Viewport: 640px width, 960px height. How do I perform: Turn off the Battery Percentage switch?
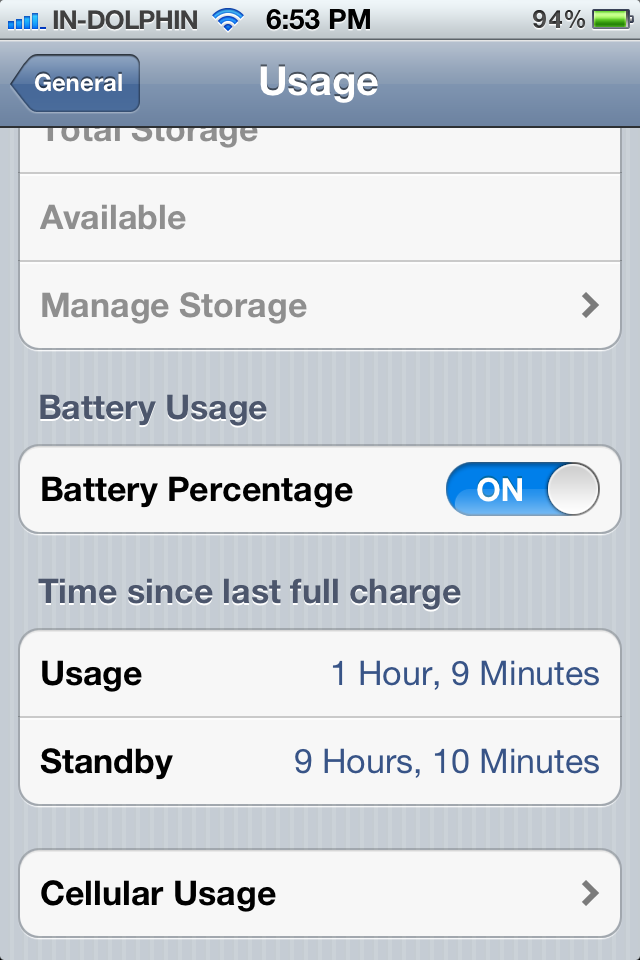tap(522, 489)
